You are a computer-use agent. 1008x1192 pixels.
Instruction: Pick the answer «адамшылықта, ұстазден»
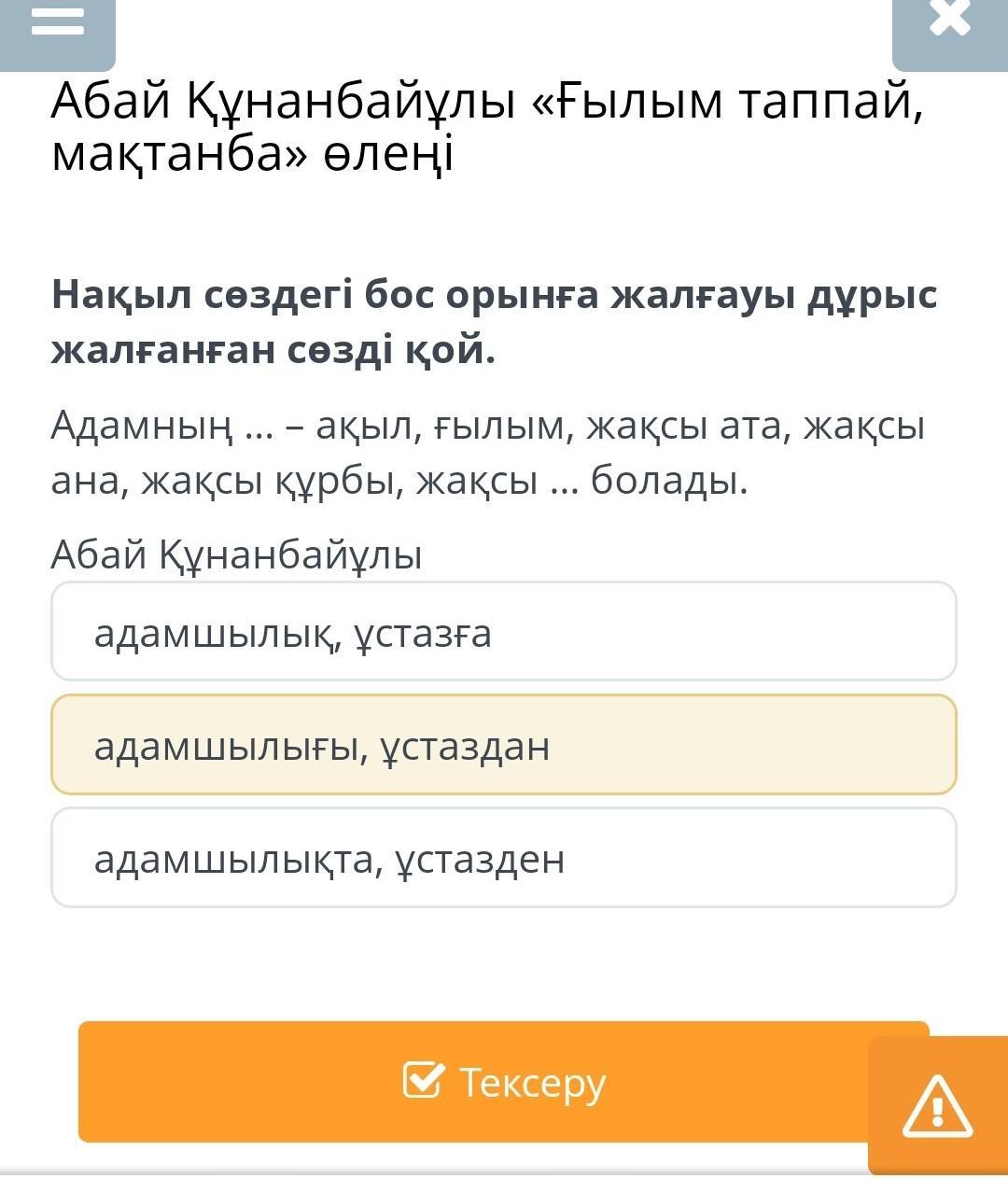(504, 858)
